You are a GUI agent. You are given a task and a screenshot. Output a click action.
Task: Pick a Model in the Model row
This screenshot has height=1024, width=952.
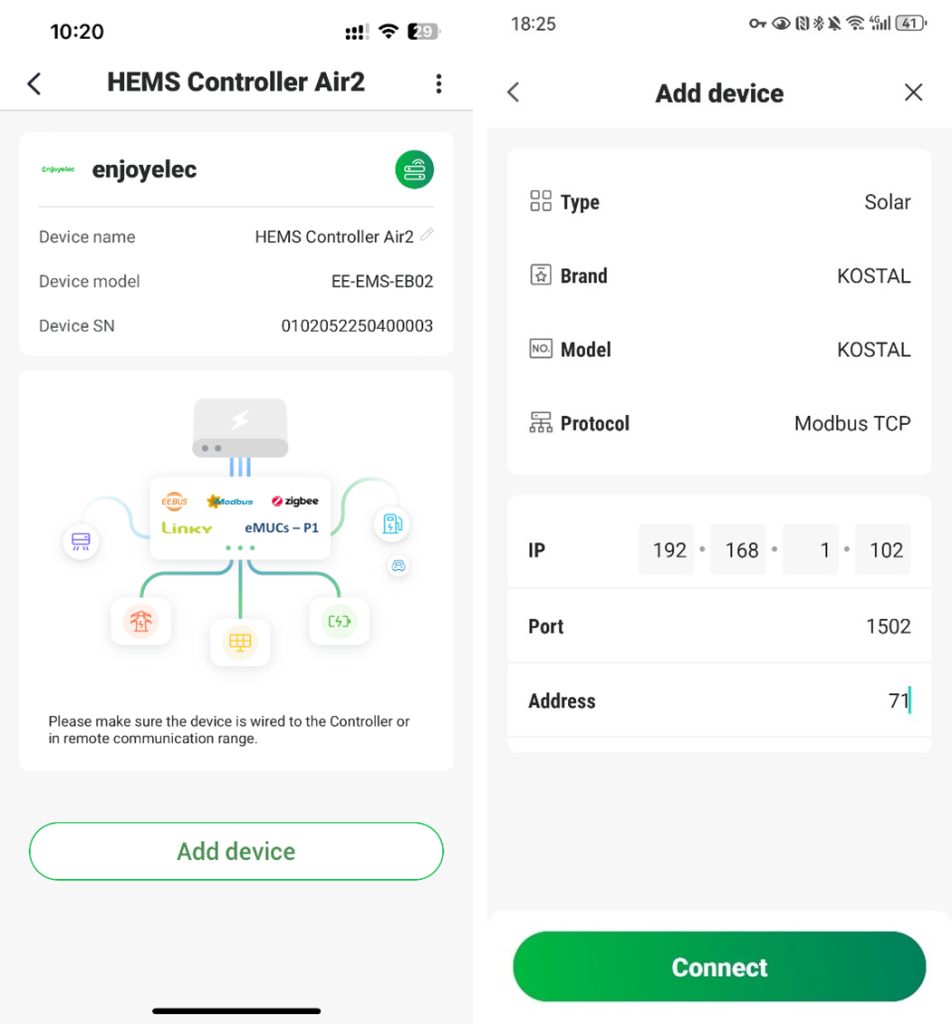pos(719,350)
